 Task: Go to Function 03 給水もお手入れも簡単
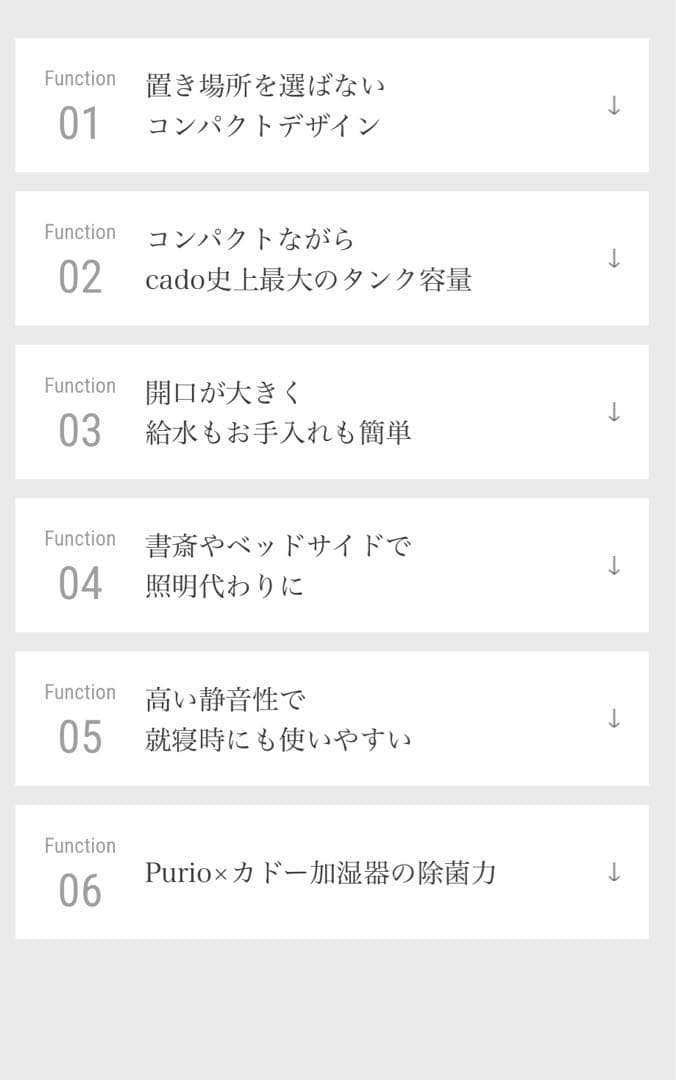(x=331, y=412)
